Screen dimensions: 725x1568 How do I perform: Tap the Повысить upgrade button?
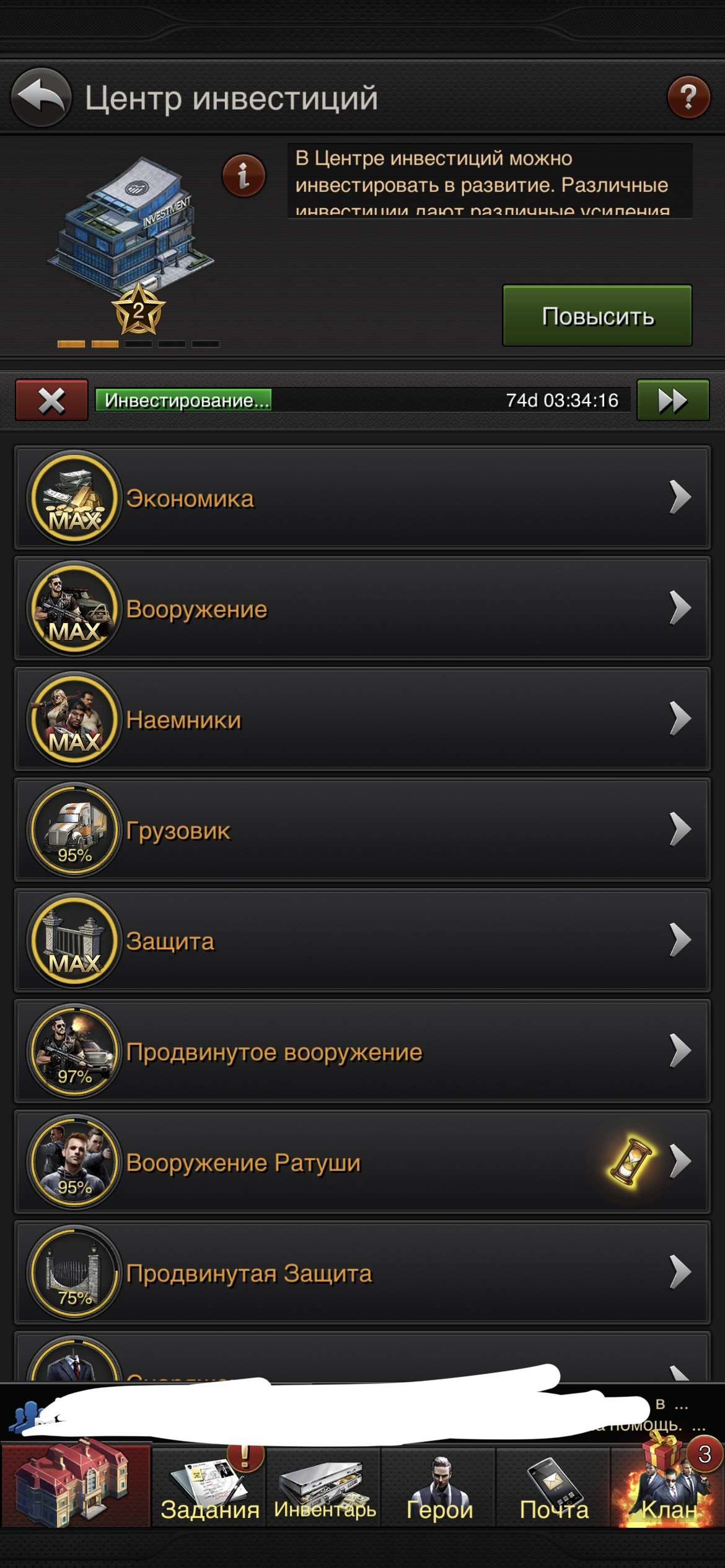point(597,316)
